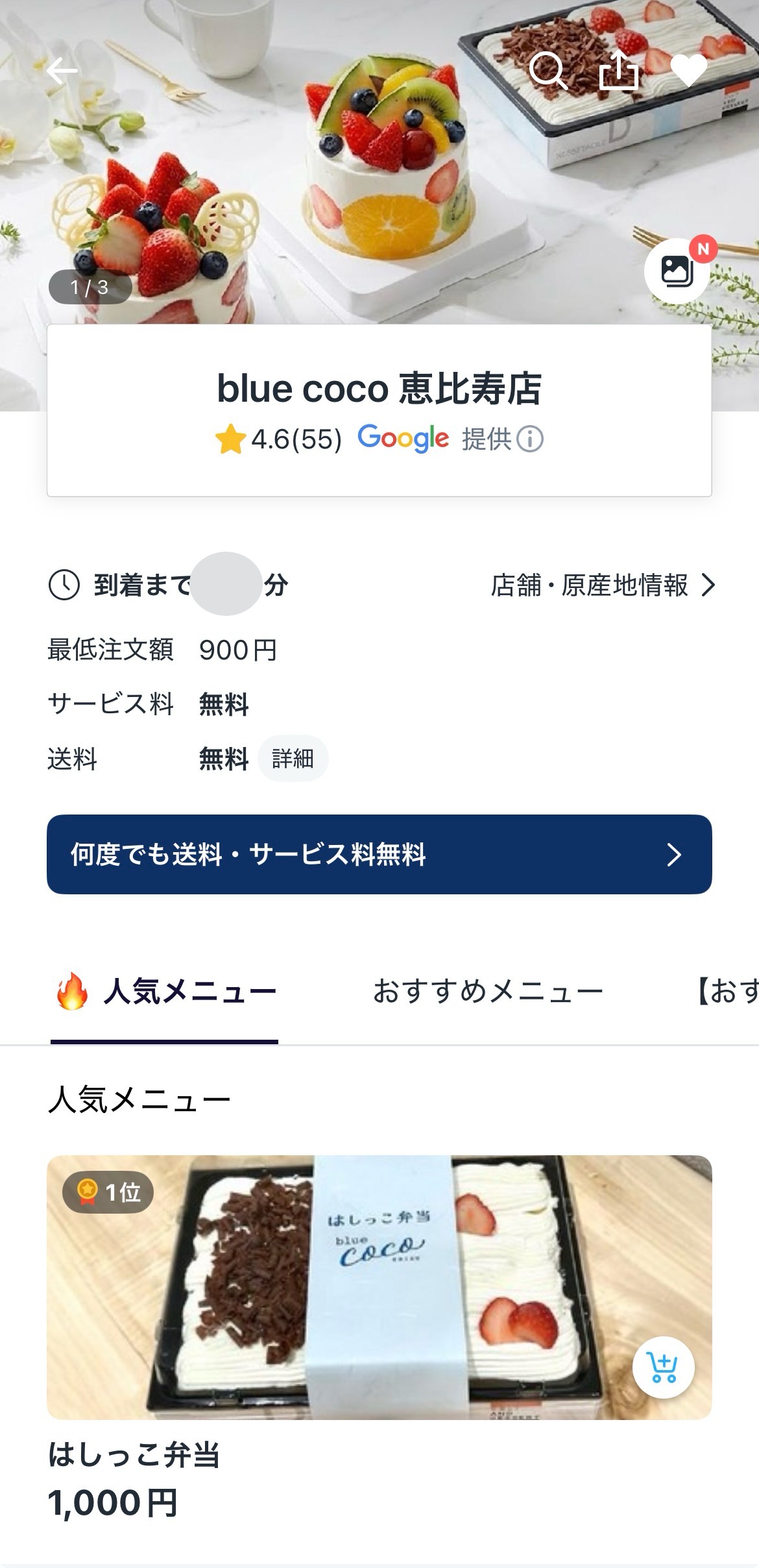This screenshot has height=1568, width=759.
Task: Add はしっこ弁当 to cart
Action: [x=663, y=1368]
